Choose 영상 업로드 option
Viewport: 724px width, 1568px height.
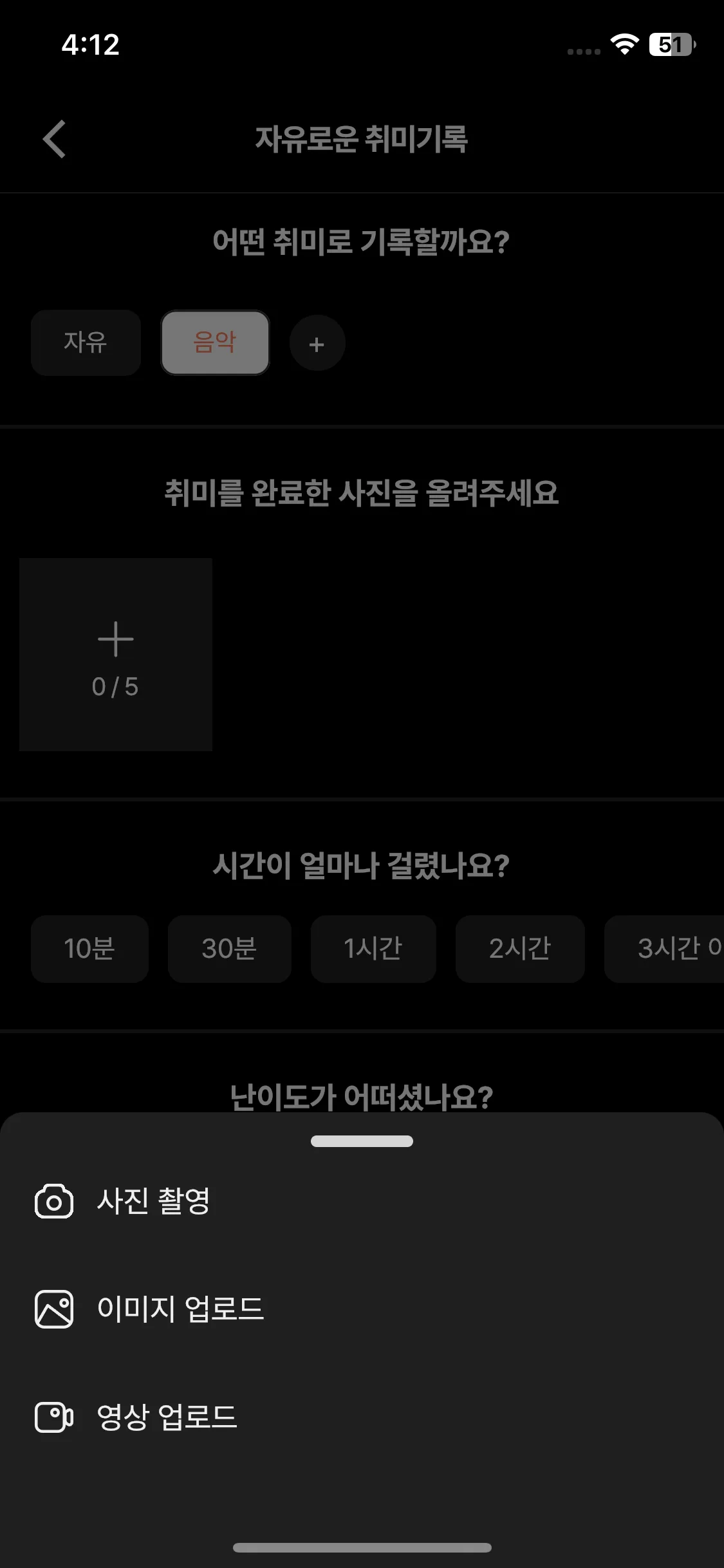pyautogui.click(x=362, y=1417)
